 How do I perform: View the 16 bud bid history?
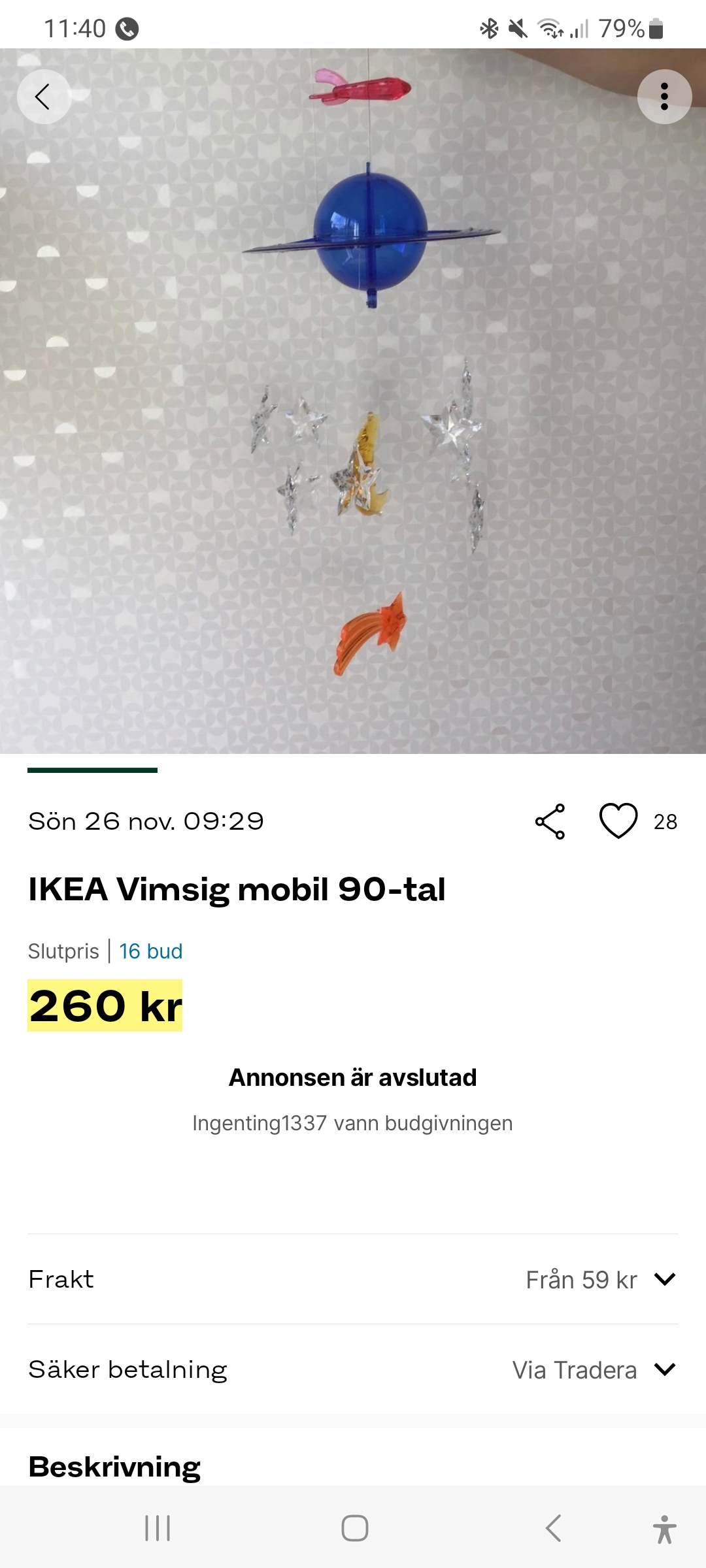click(150, 951)
